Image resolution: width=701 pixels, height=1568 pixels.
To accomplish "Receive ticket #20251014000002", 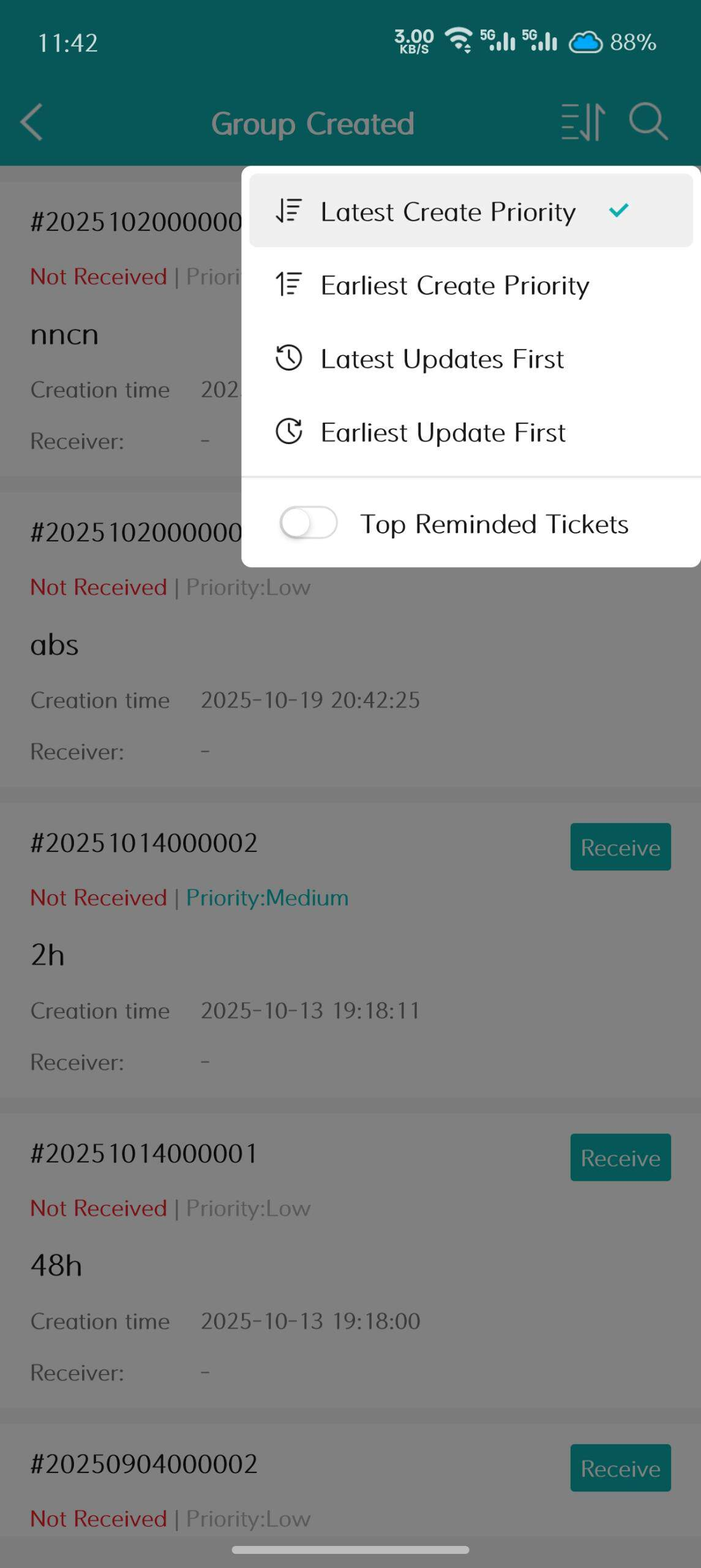I will (620, 847).
